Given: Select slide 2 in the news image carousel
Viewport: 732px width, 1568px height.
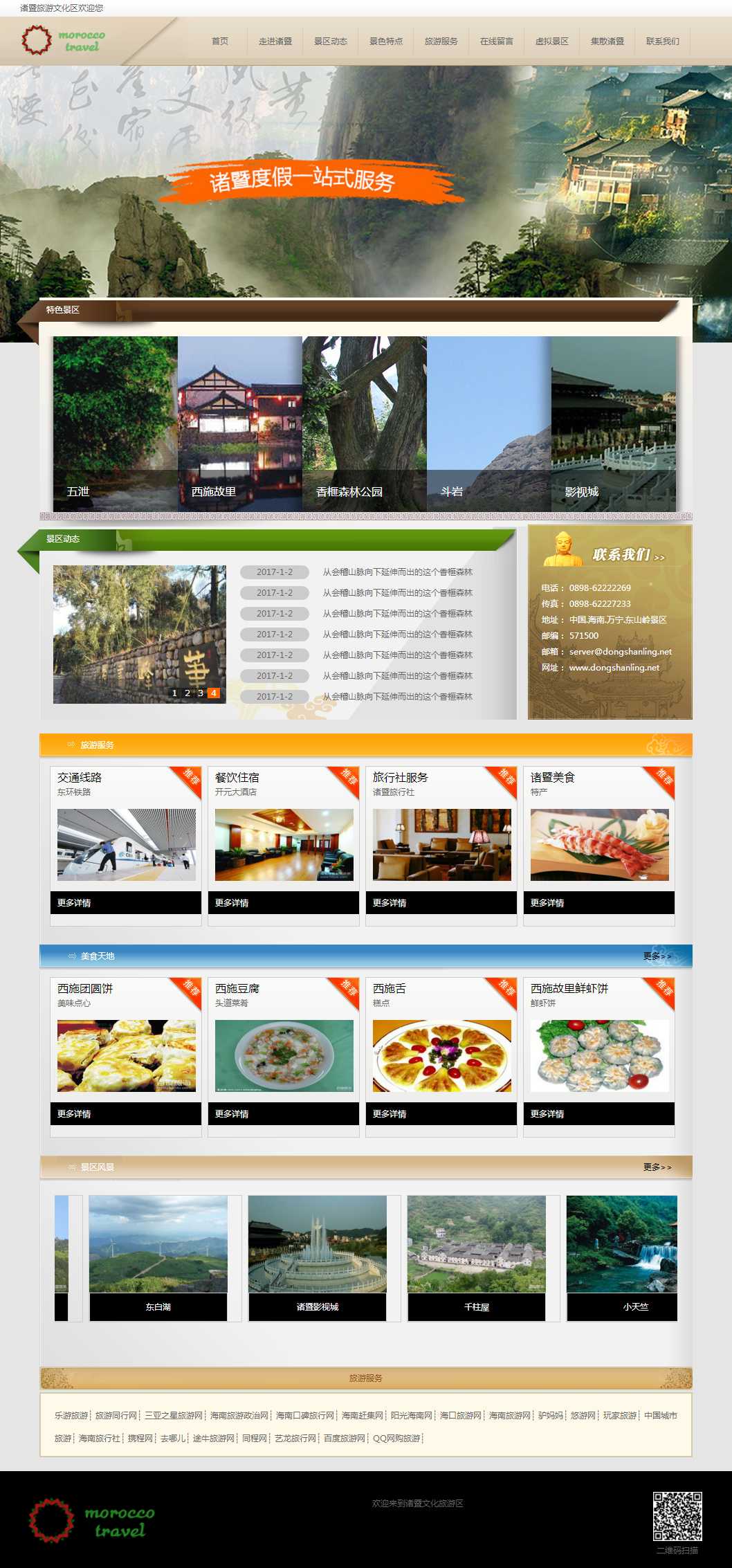Looking at the screenshot, I should 187,693.
